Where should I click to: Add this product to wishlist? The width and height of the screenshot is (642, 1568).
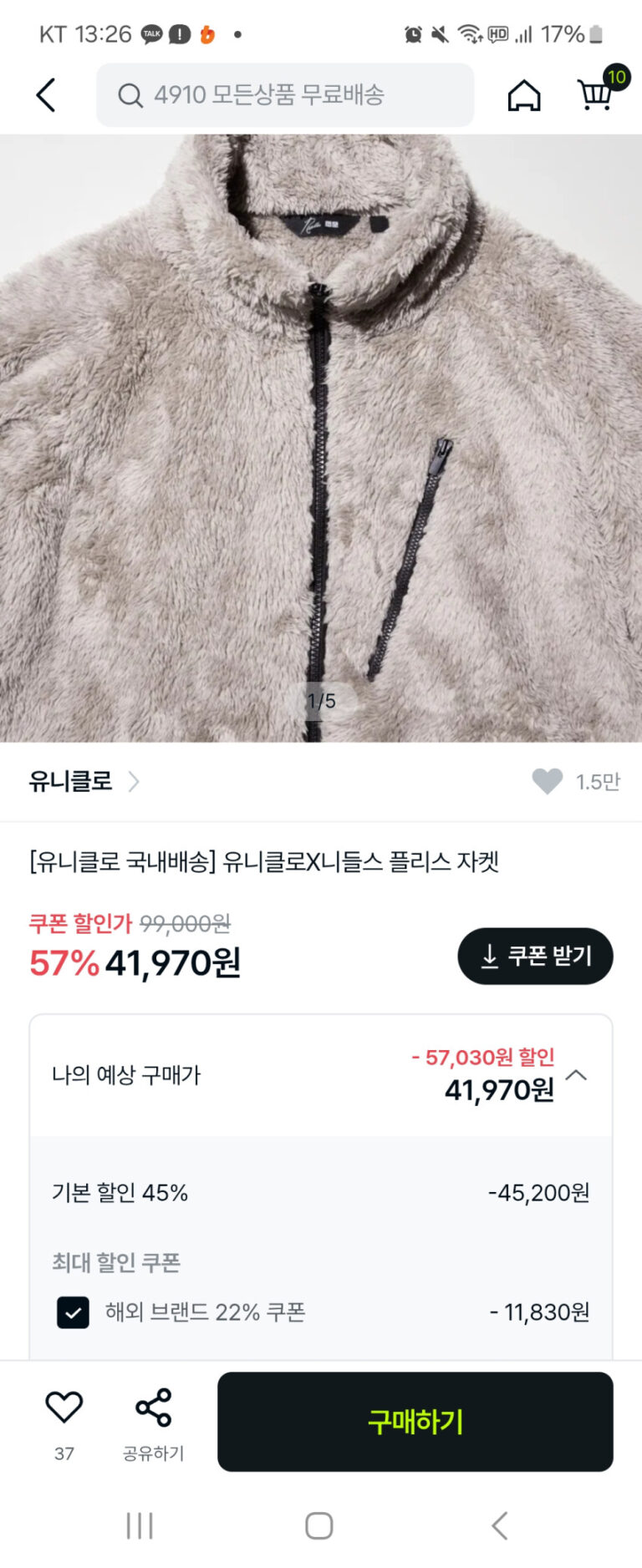coord(64,1408)
